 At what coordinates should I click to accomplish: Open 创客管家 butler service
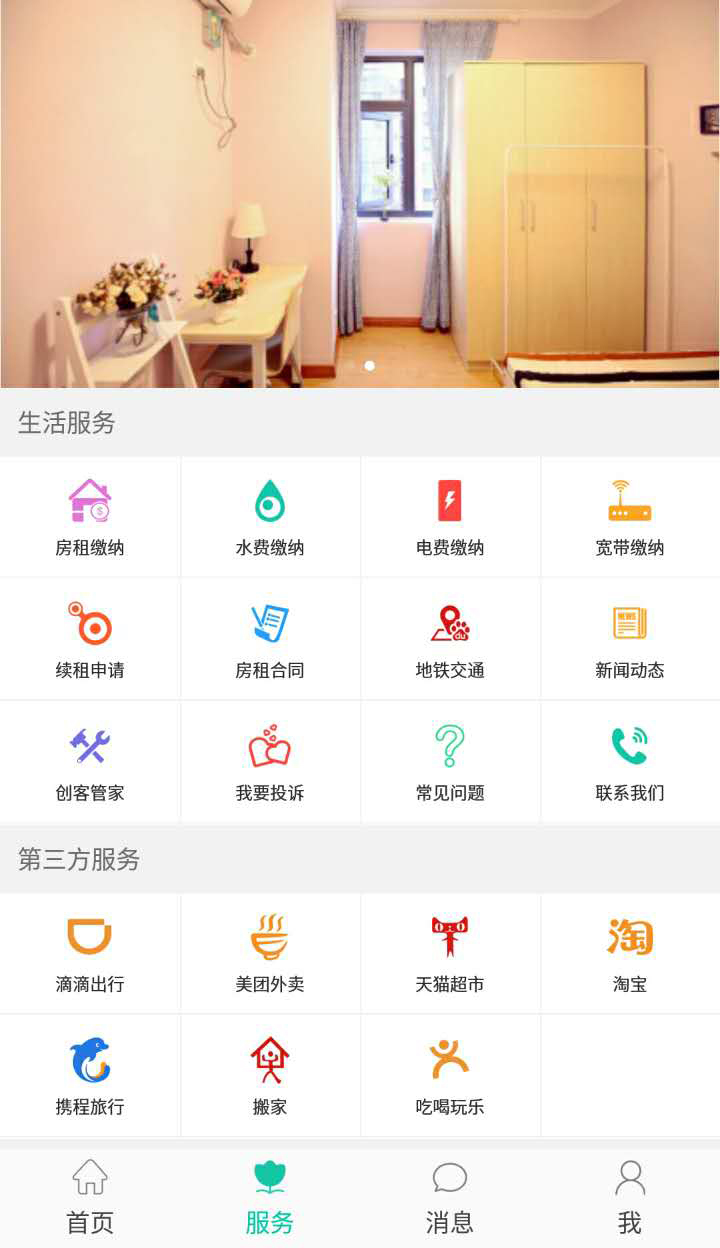90,763
